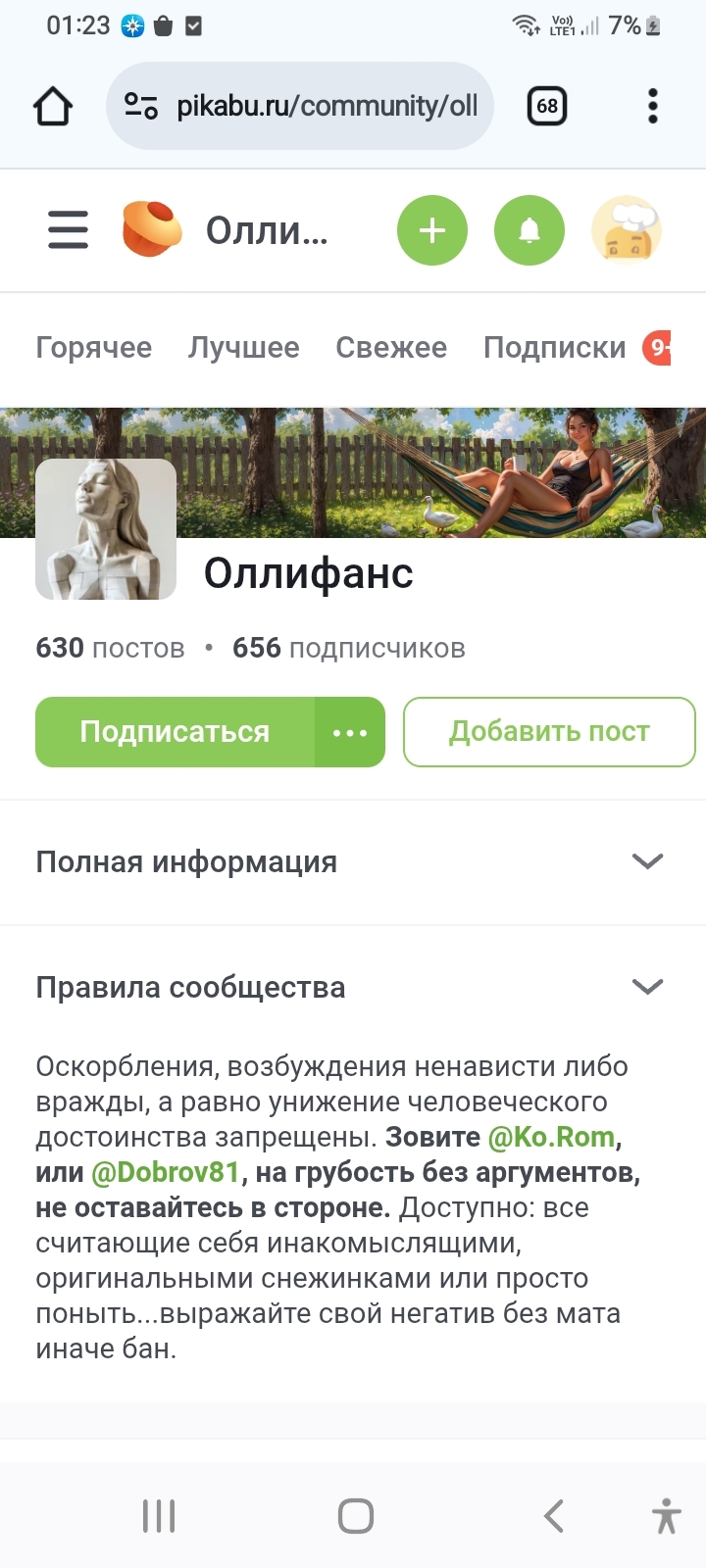Tap Добавить пост button
706x1568 pixels.
pyautogui.click(x=549, y=732)
